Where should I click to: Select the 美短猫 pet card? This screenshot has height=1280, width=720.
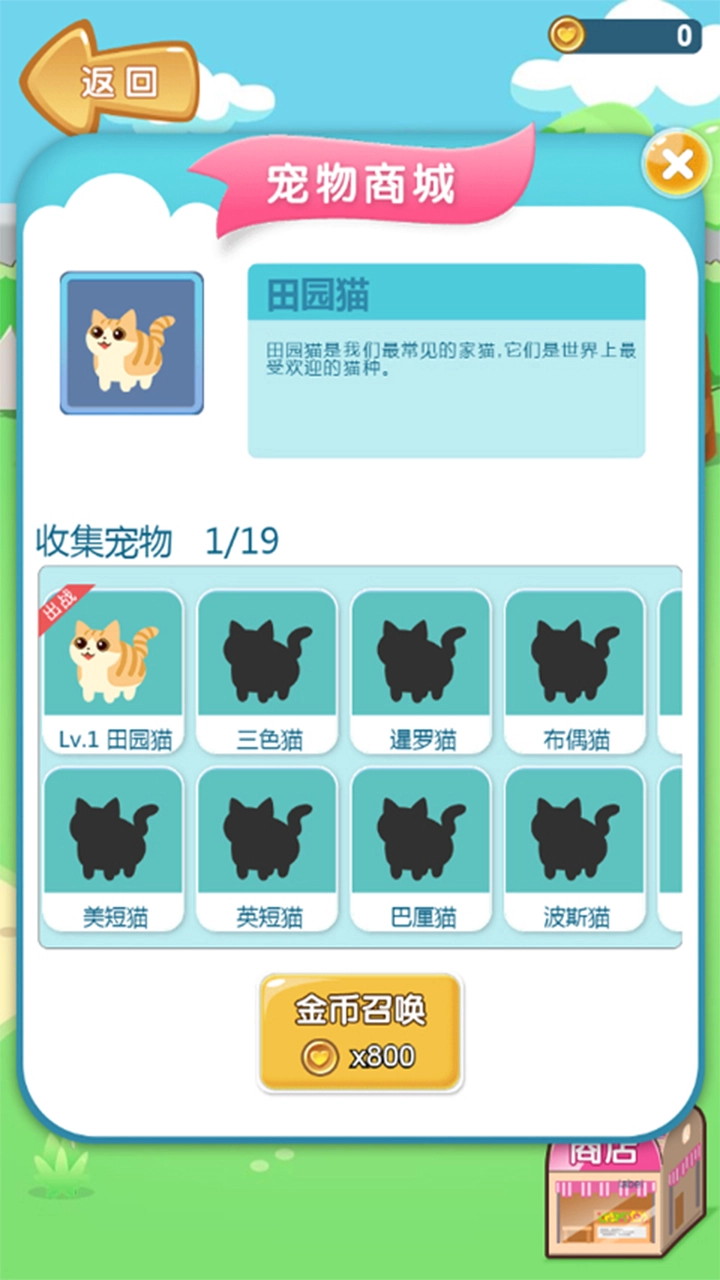click(114, 848)
